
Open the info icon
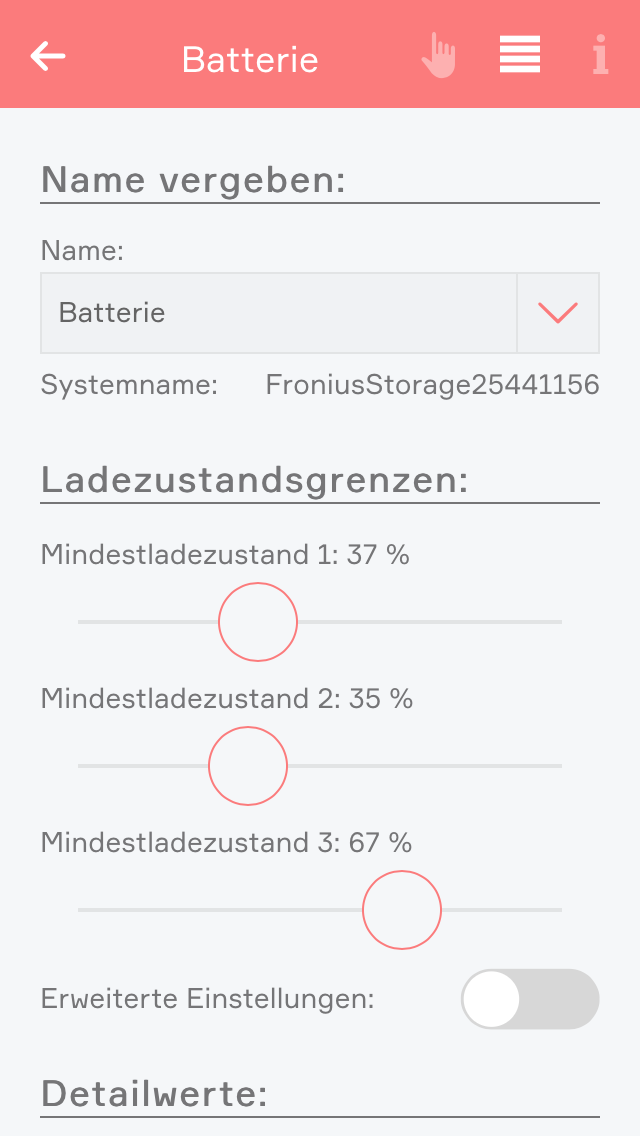(x=600, y=56)
